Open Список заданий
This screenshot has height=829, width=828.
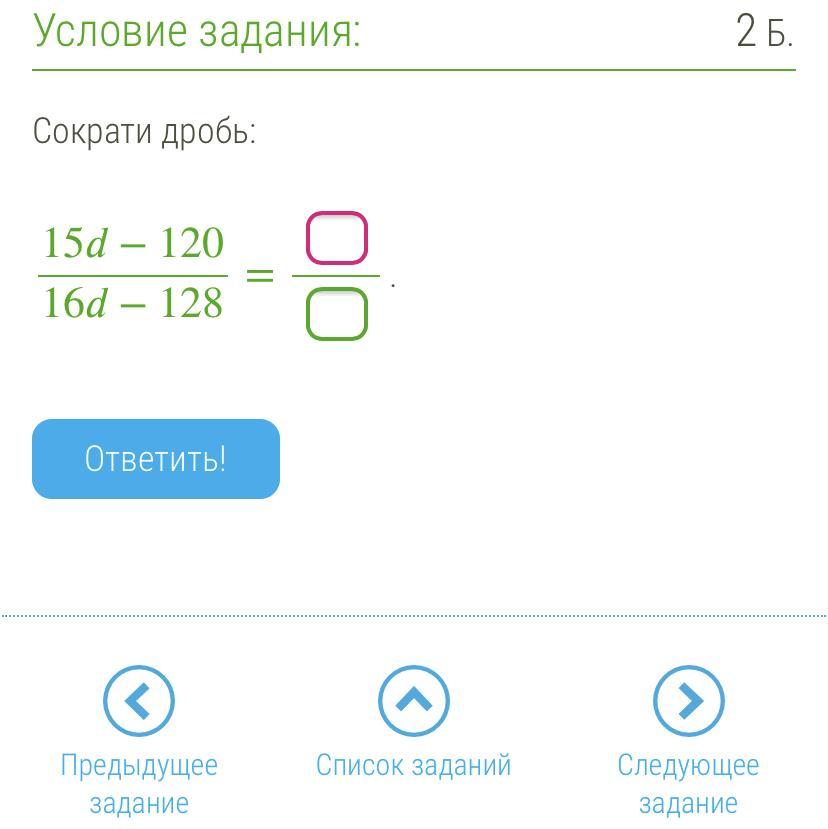pos(414,701)
